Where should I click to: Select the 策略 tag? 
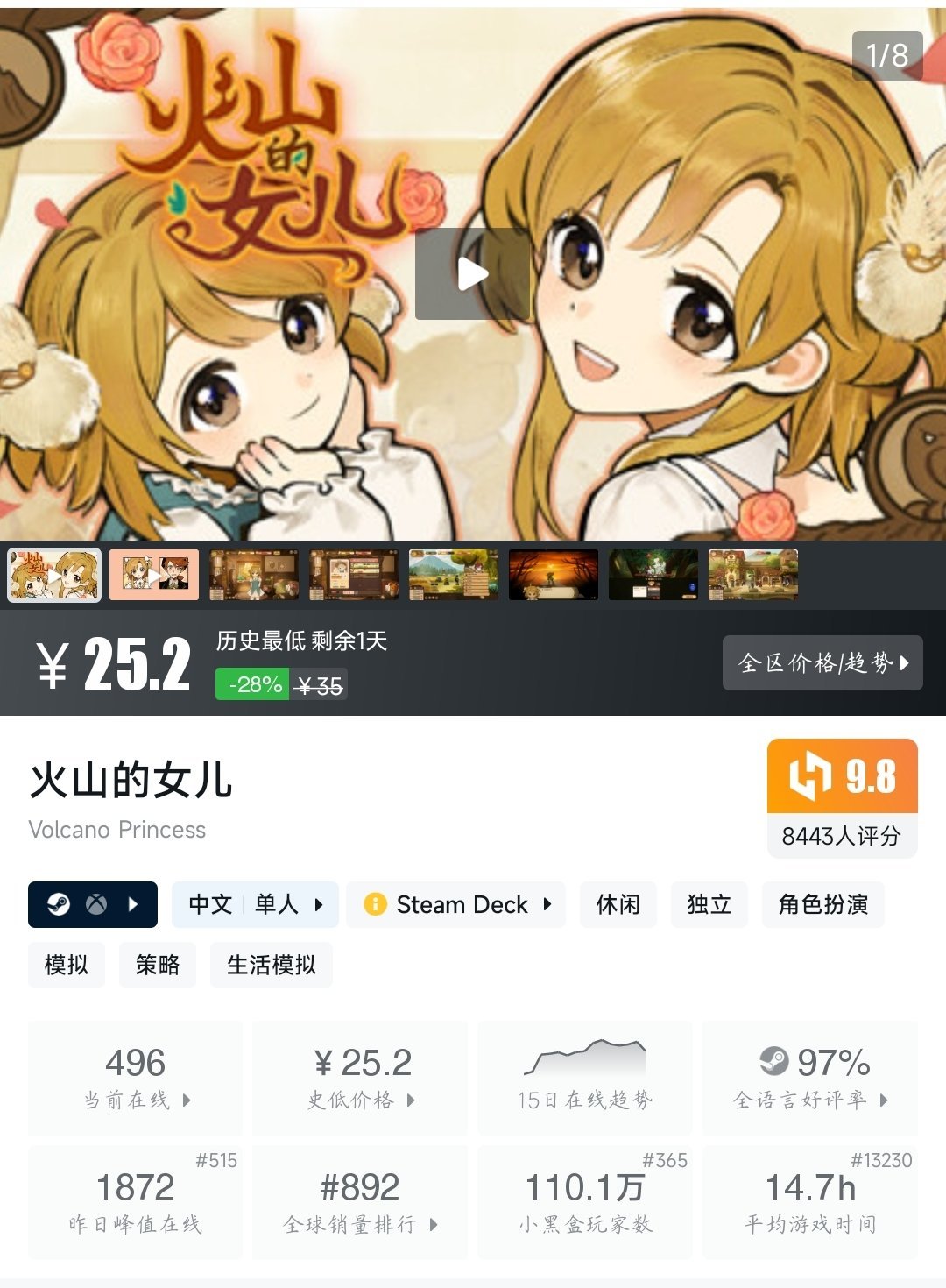(158, 965)
